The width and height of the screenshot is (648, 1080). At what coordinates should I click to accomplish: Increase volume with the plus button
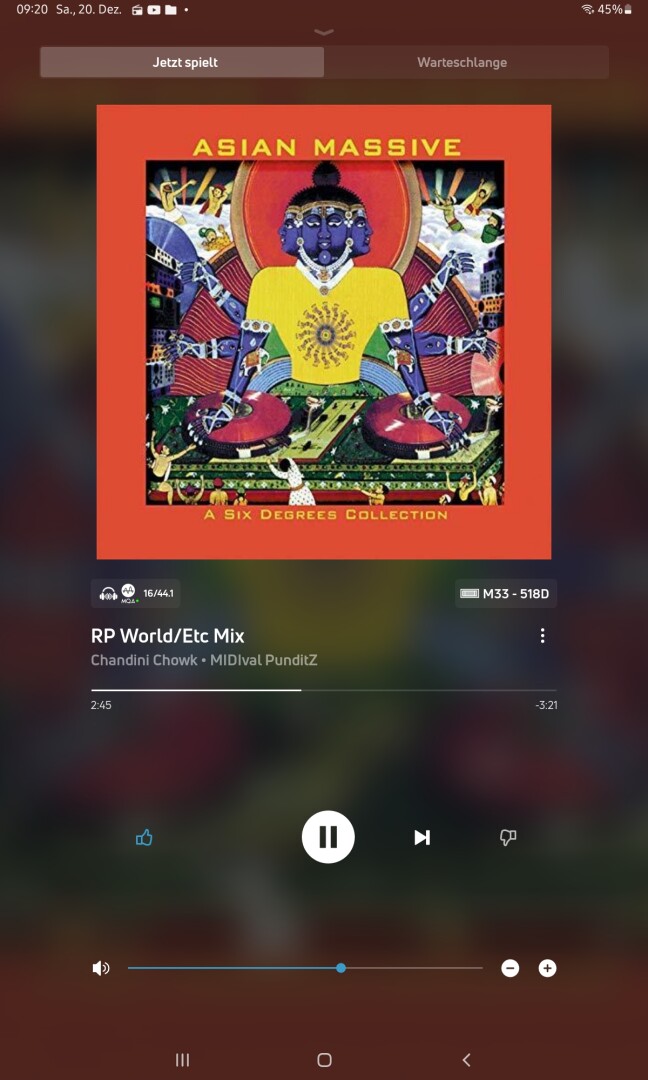[547, 968]
